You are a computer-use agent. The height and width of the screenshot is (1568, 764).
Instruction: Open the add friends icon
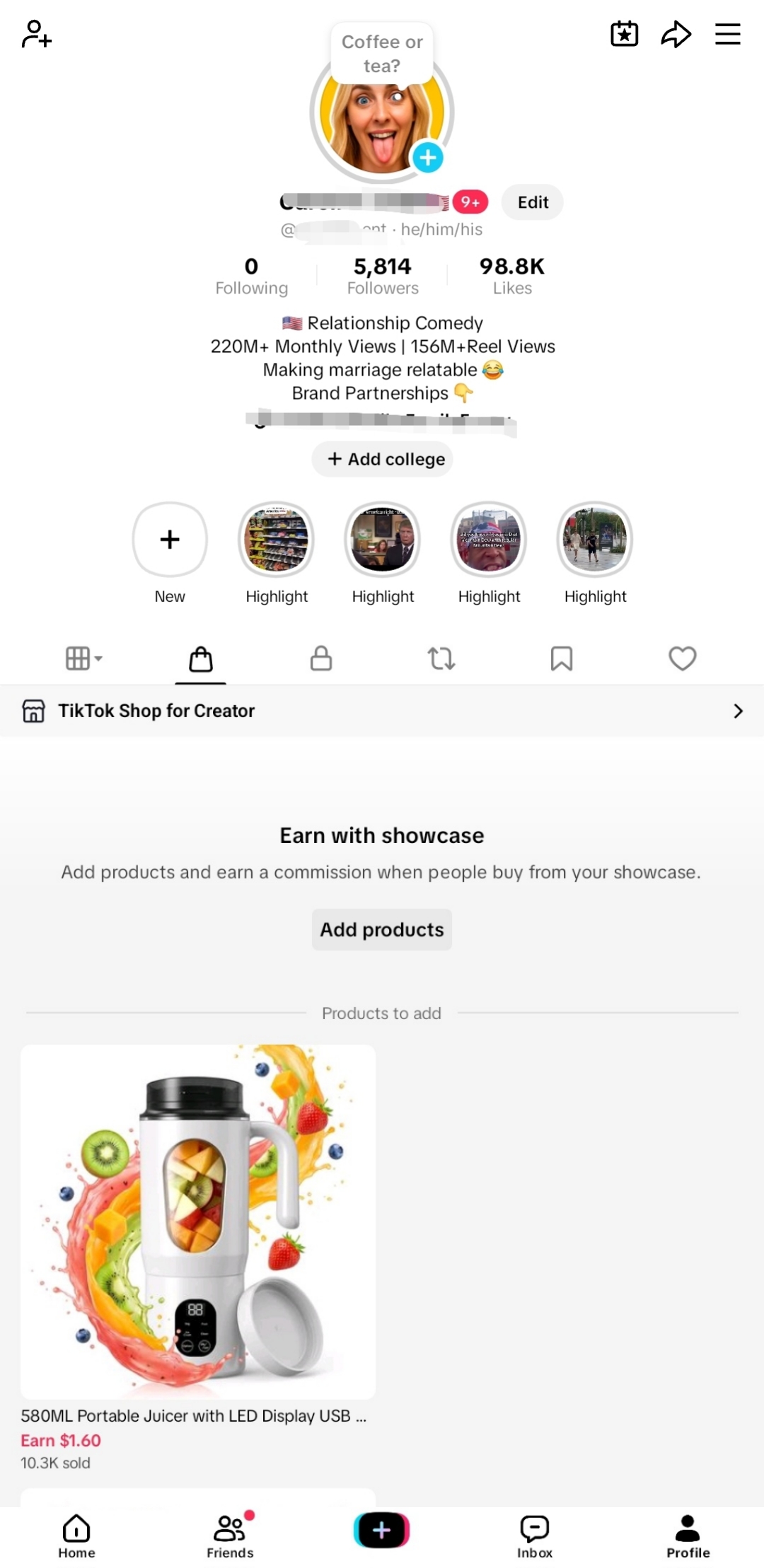[x=37, y=34]
